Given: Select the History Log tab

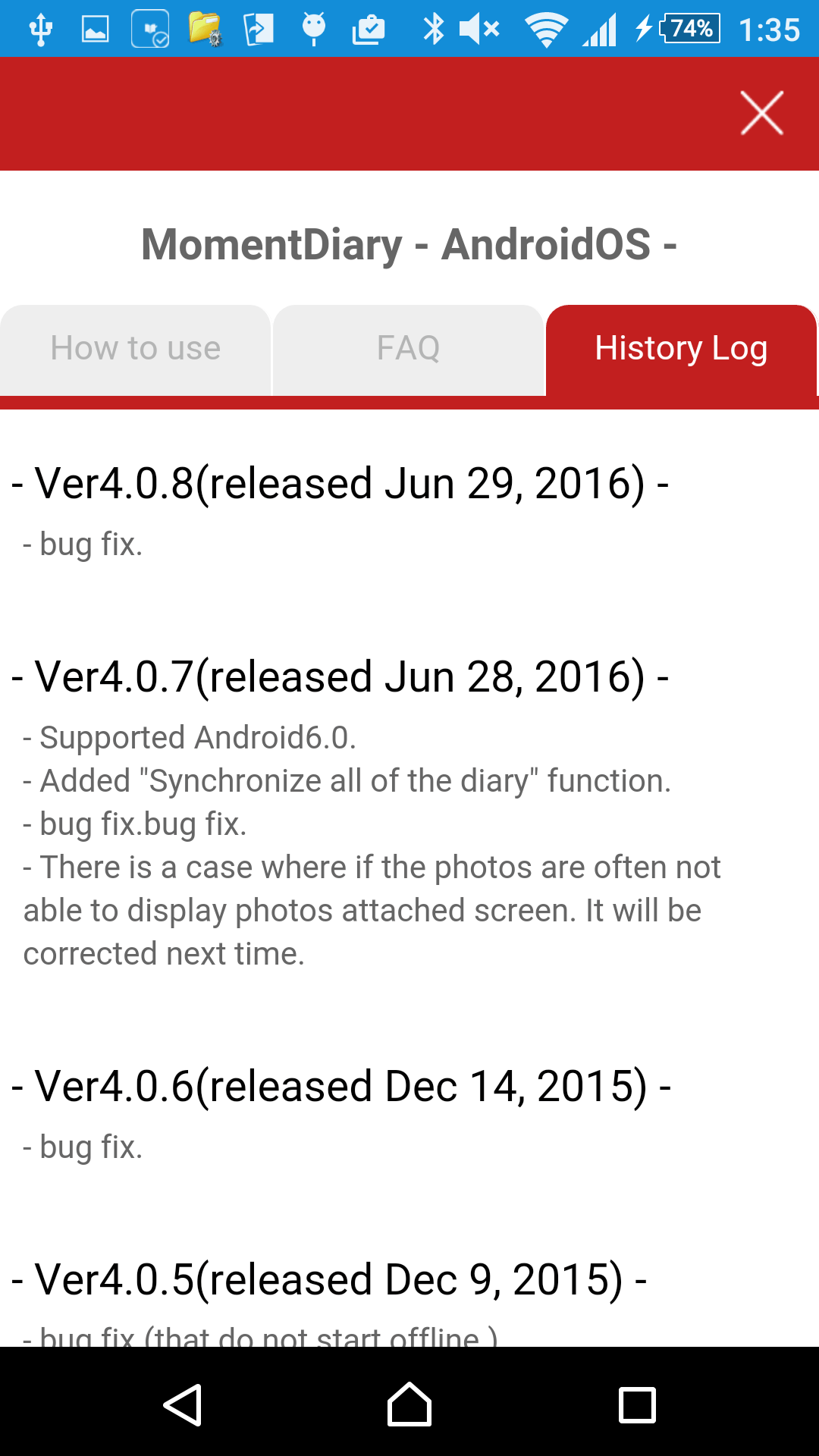Looking at the screenshot, I should click(681, 350).
